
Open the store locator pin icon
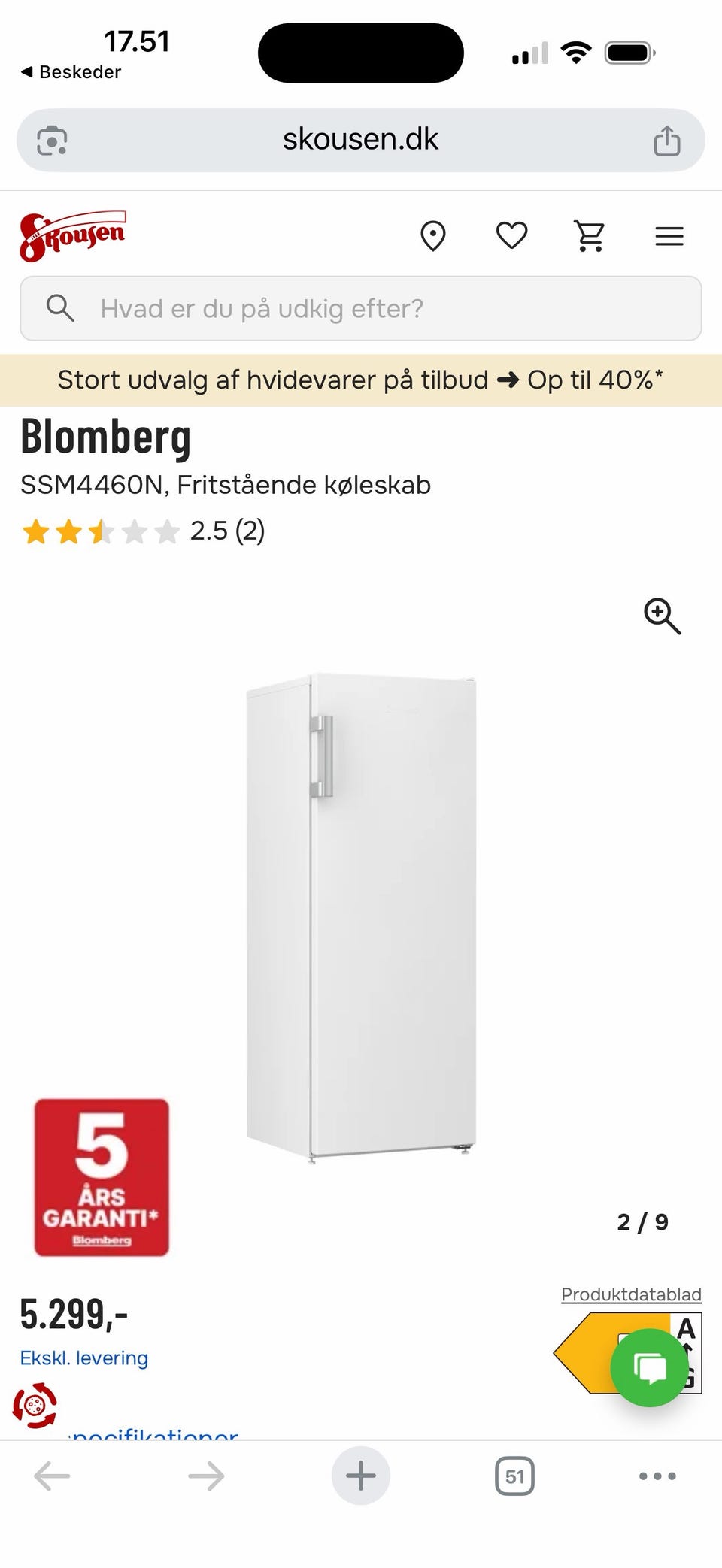point(432,236)
